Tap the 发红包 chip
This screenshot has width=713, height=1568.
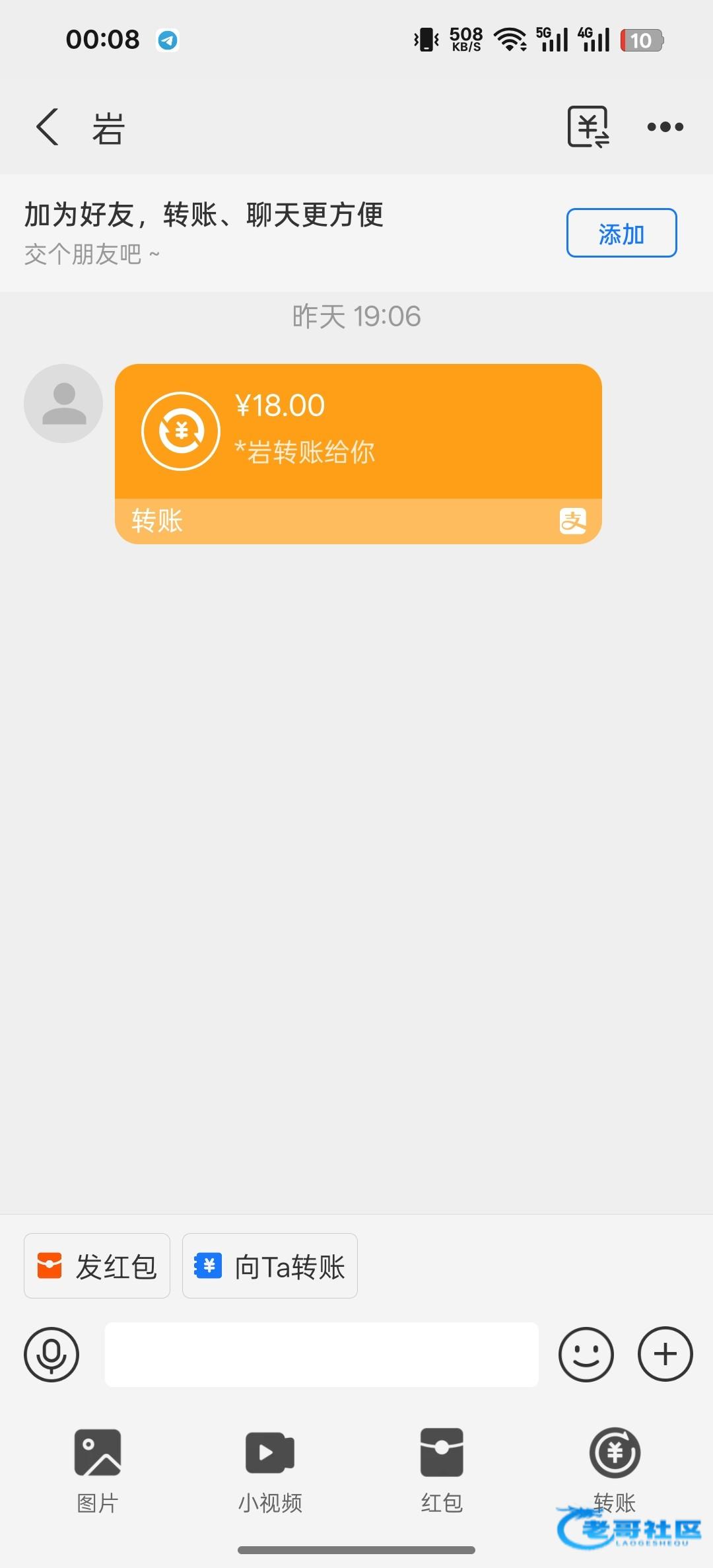[97, 1265]
